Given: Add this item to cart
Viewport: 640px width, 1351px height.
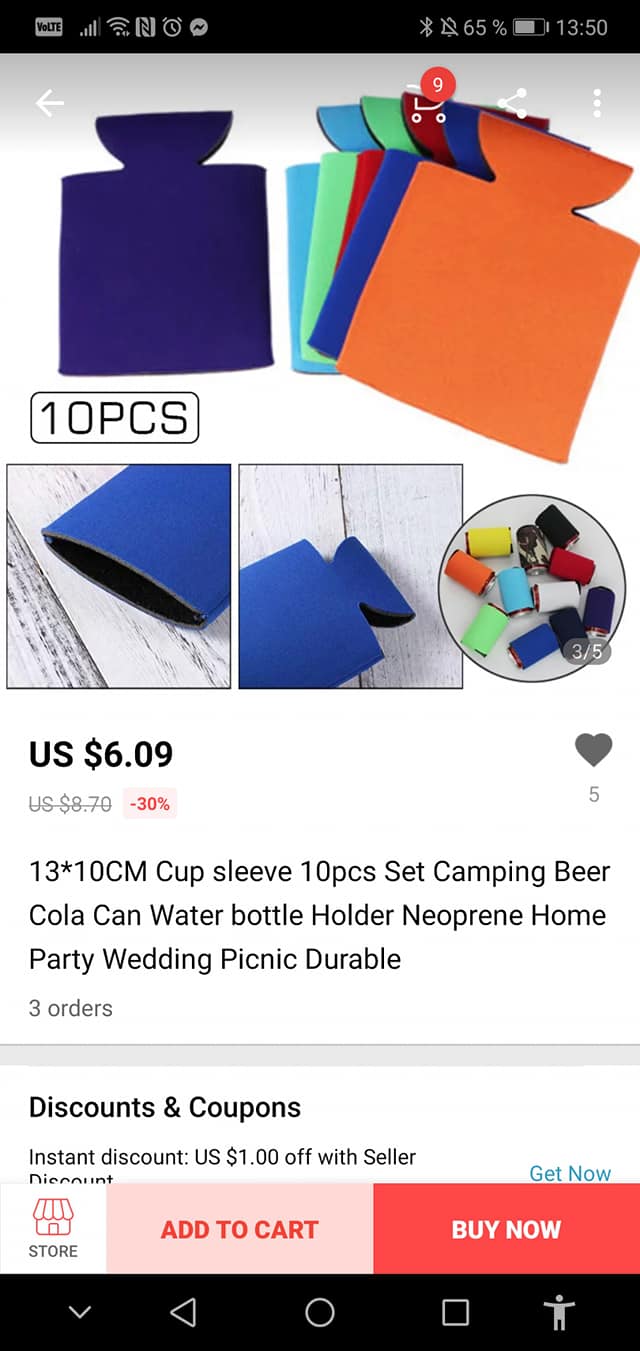Looking at the screenshot, I should pos(240,1229).
